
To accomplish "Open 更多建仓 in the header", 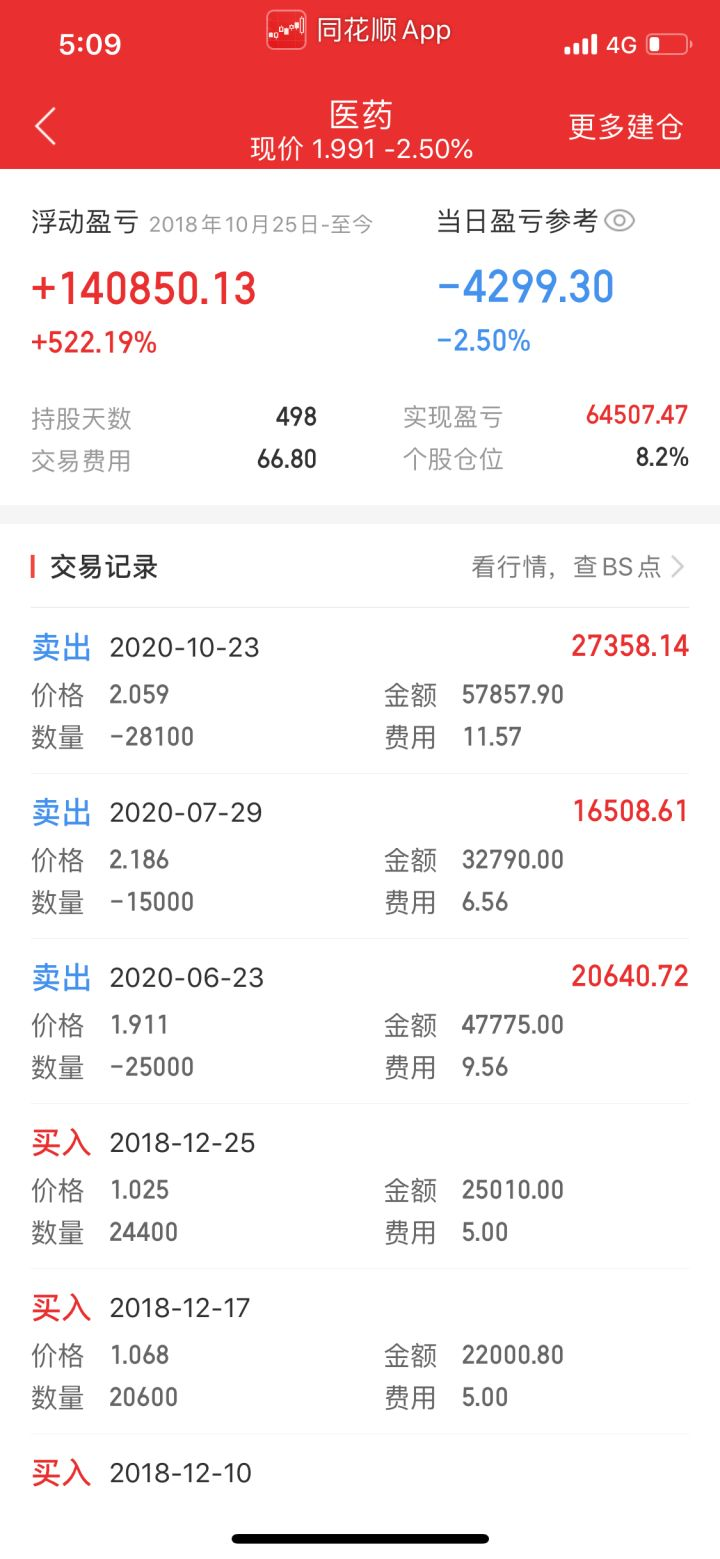I will [625, 127].
